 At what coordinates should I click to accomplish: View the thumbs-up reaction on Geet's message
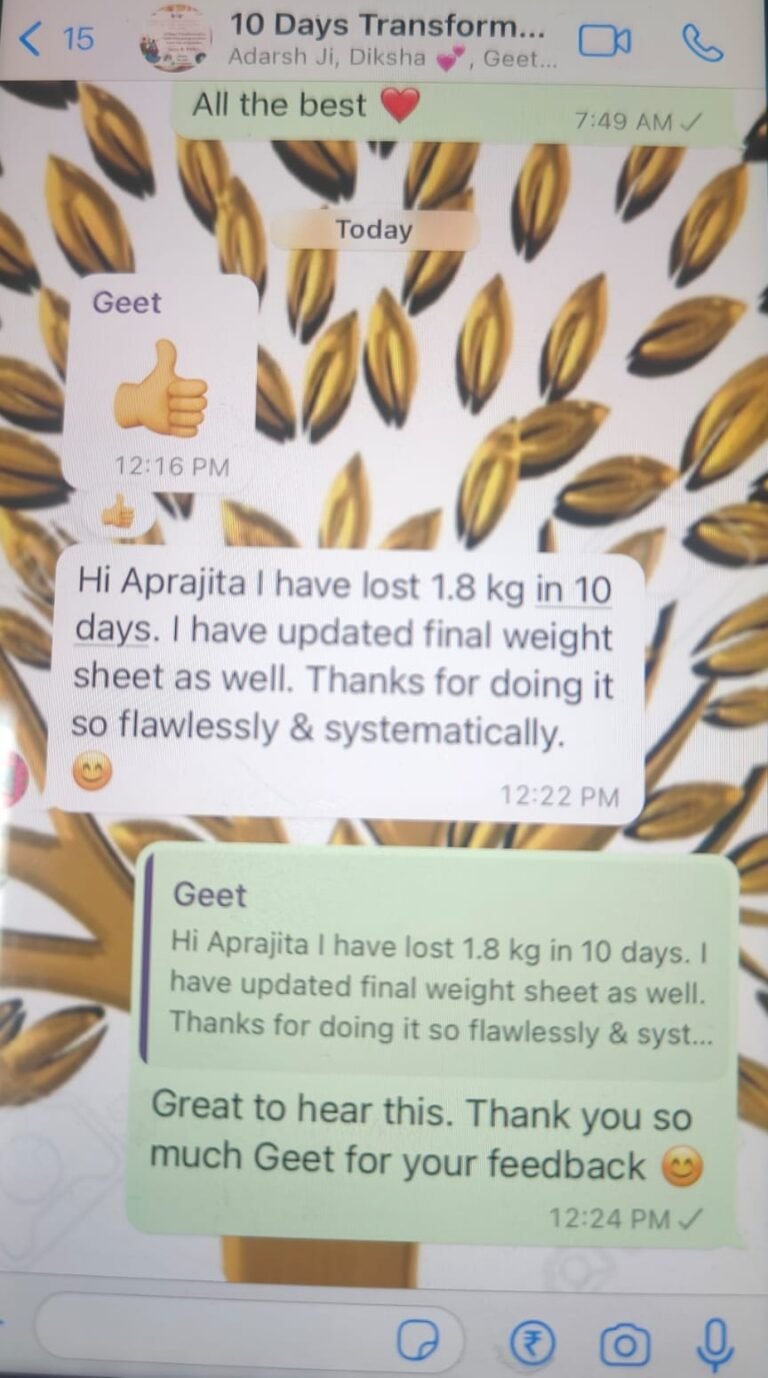(x=118, y=512)
